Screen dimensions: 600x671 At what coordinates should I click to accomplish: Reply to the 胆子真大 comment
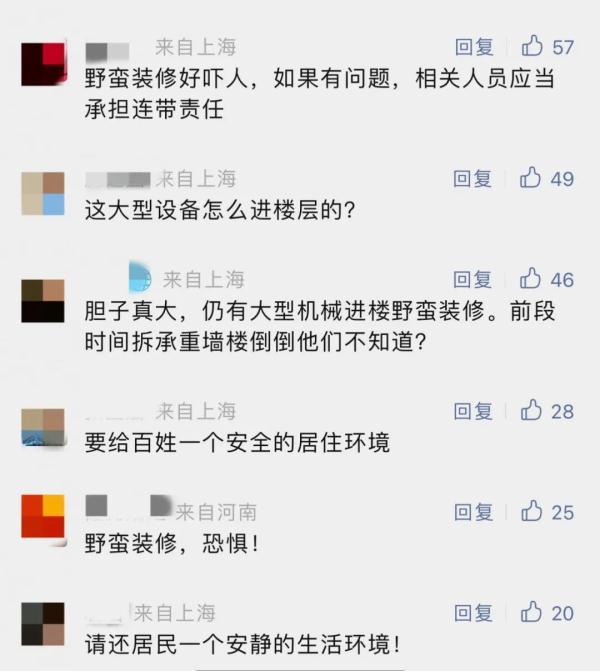coord(473,279)
